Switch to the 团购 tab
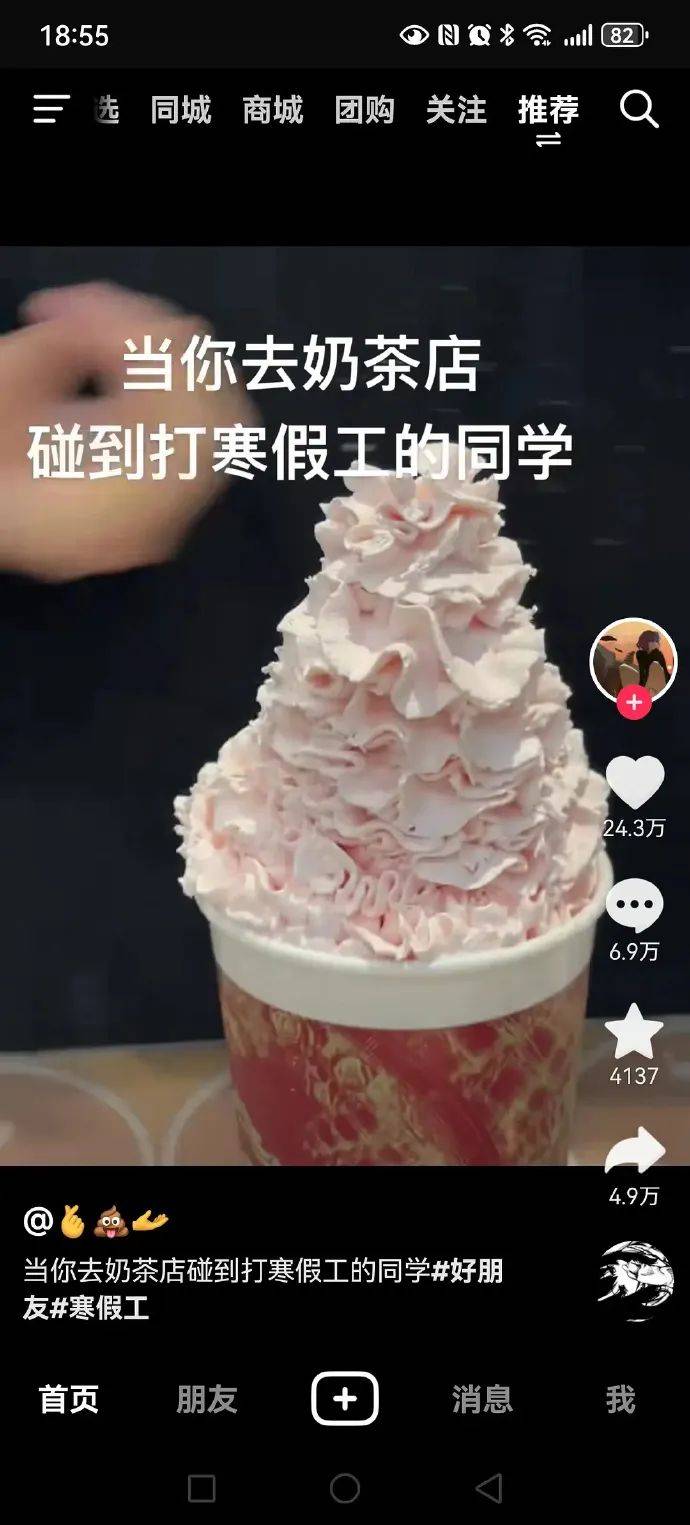690x1525 pixels. click(x=364, y=110)
